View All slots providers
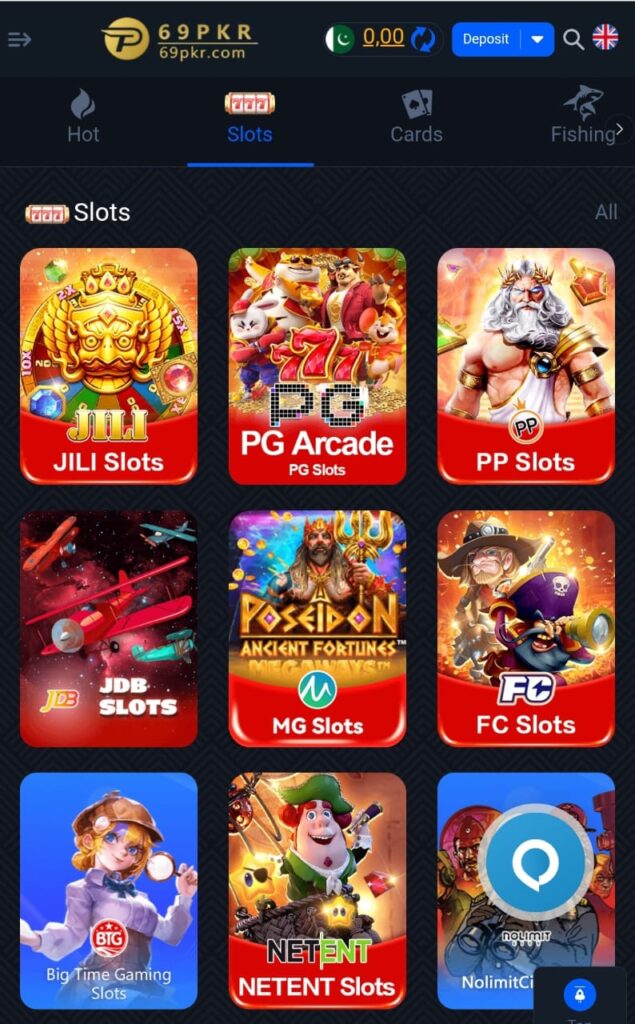This screenshot has height=1024, width=635. pos(606,212)
